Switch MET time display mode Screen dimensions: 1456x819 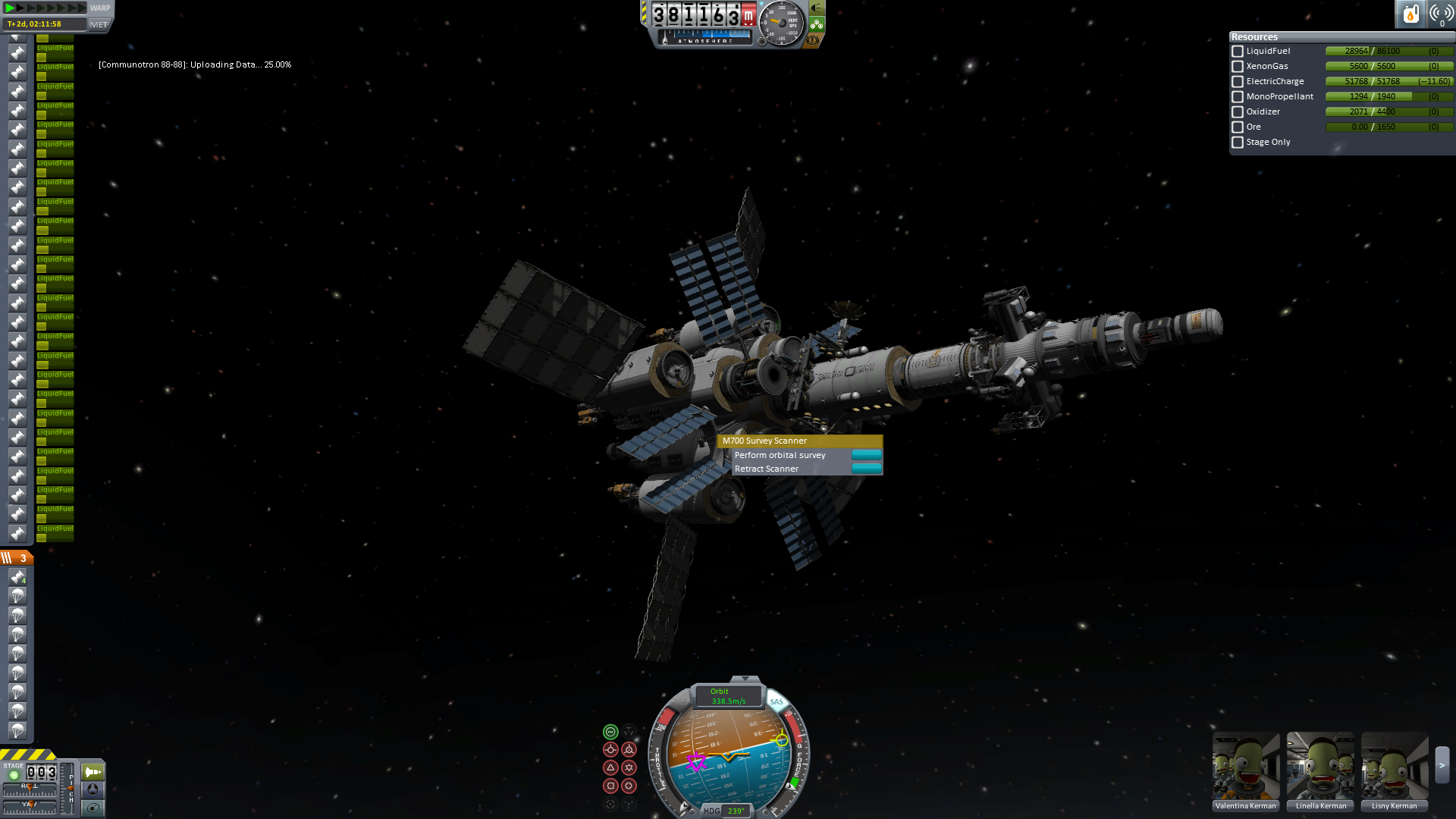[99, 24]
